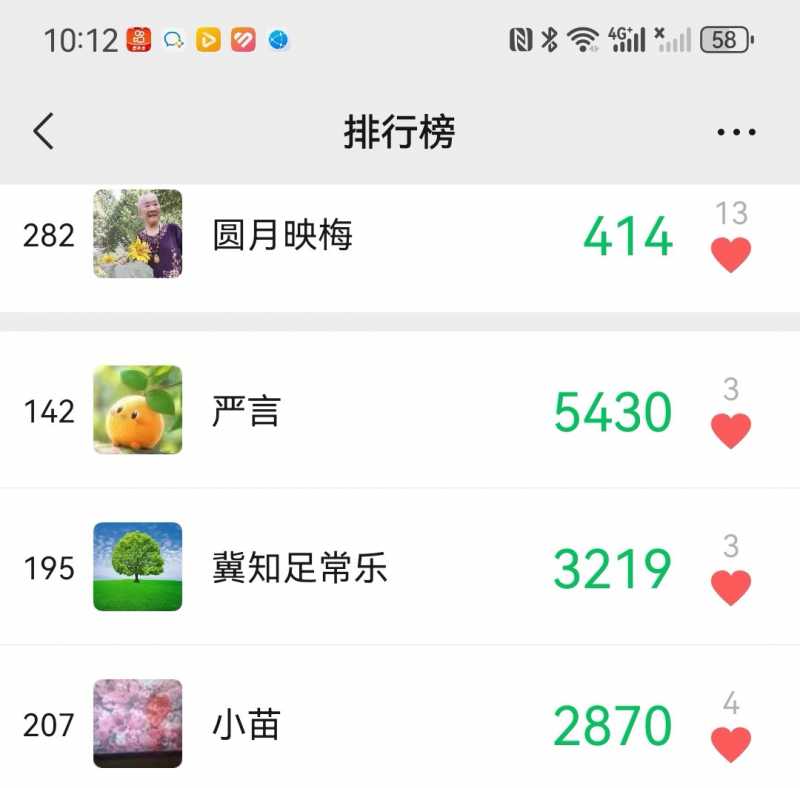
Task: Like 圆月映梅's step count
Action: tap(731, 255)
